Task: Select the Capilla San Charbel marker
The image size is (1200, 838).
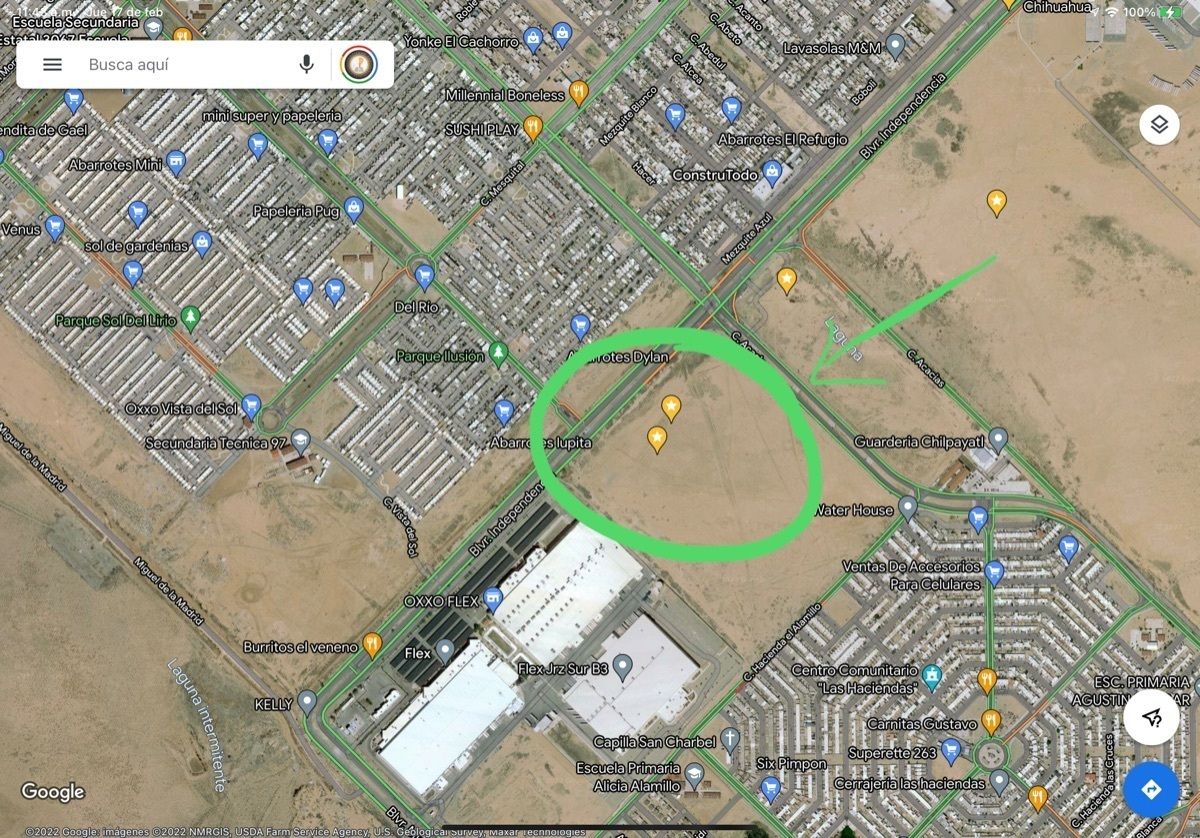Action: coord(730,740)
